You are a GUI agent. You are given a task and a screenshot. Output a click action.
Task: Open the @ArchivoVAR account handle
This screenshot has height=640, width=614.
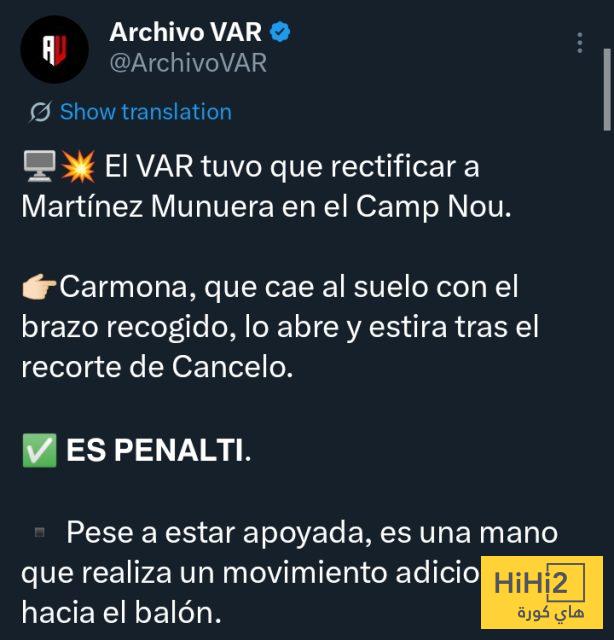click(x=188, y=63)
